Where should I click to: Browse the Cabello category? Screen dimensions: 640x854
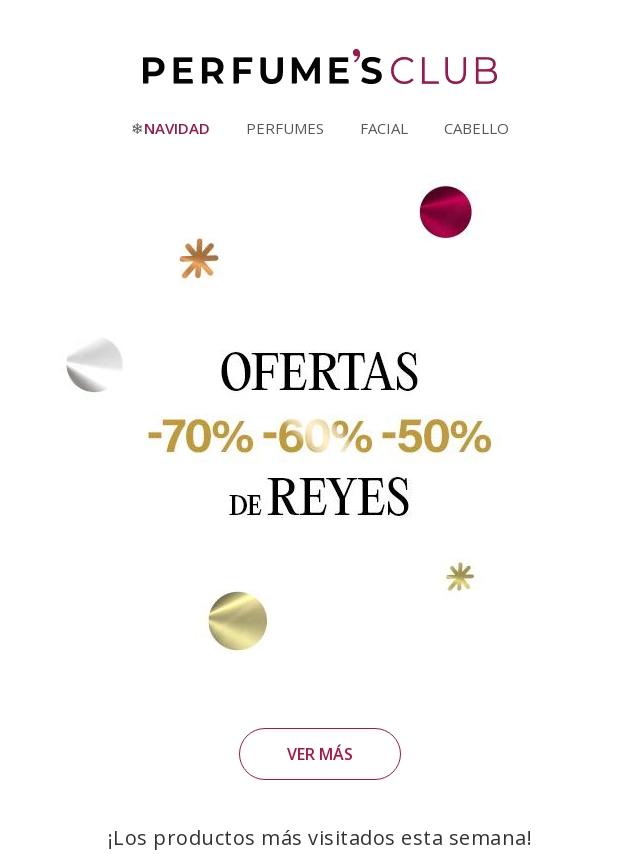point(476,129)
